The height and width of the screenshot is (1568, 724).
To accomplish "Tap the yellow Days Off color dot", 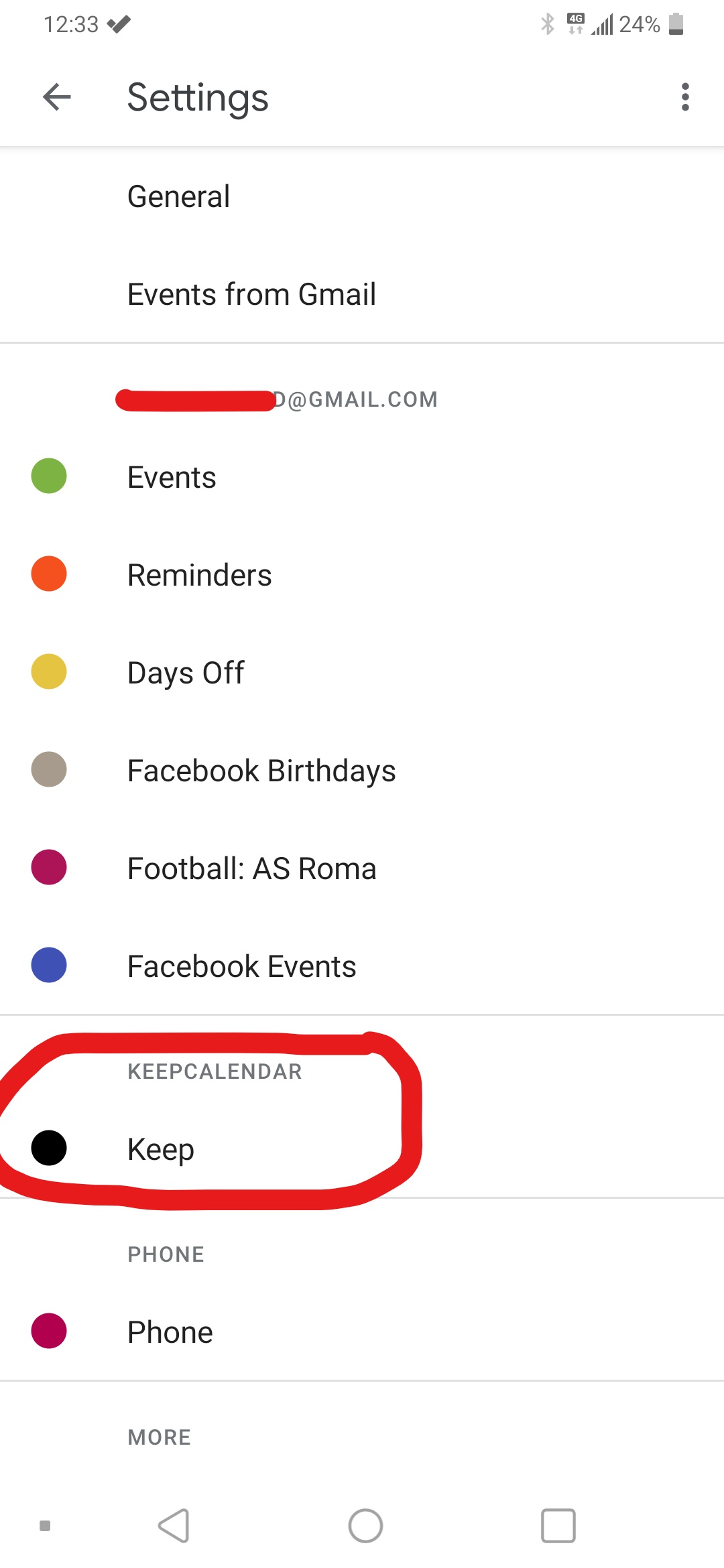I will coord(48,672).
